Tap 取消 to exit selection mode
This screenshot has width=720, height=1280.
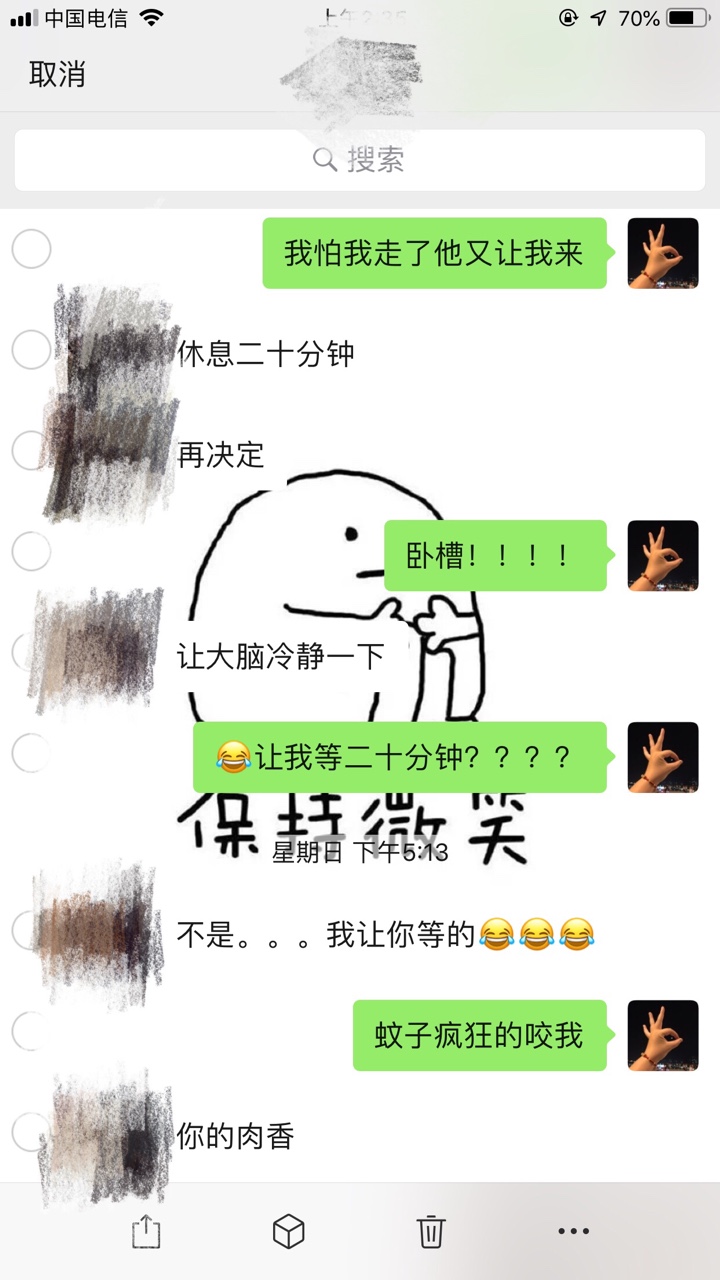(57, 75)
